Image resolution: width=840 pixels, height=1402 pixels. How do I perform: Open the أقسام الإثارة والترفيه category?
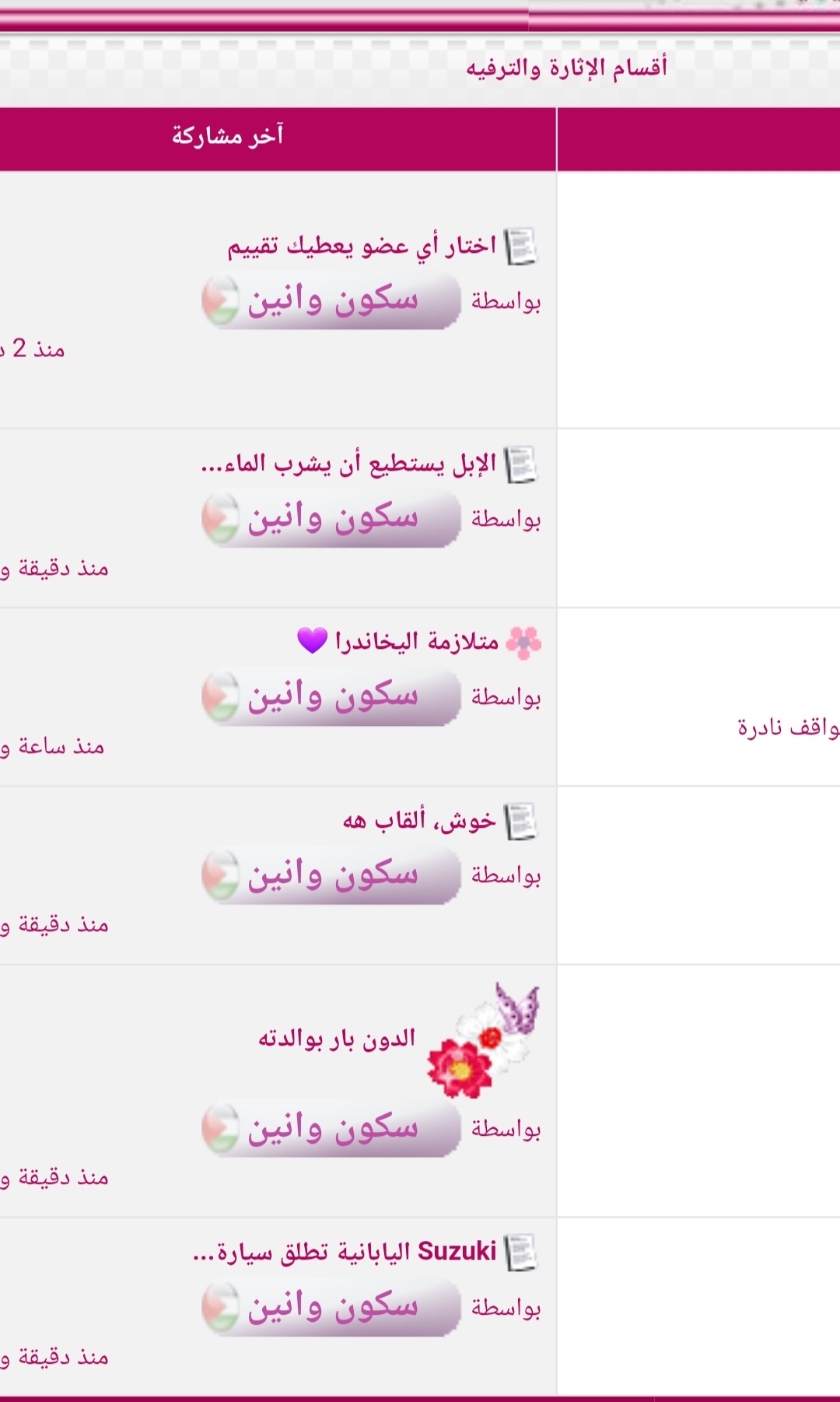[x=566, y=68]
